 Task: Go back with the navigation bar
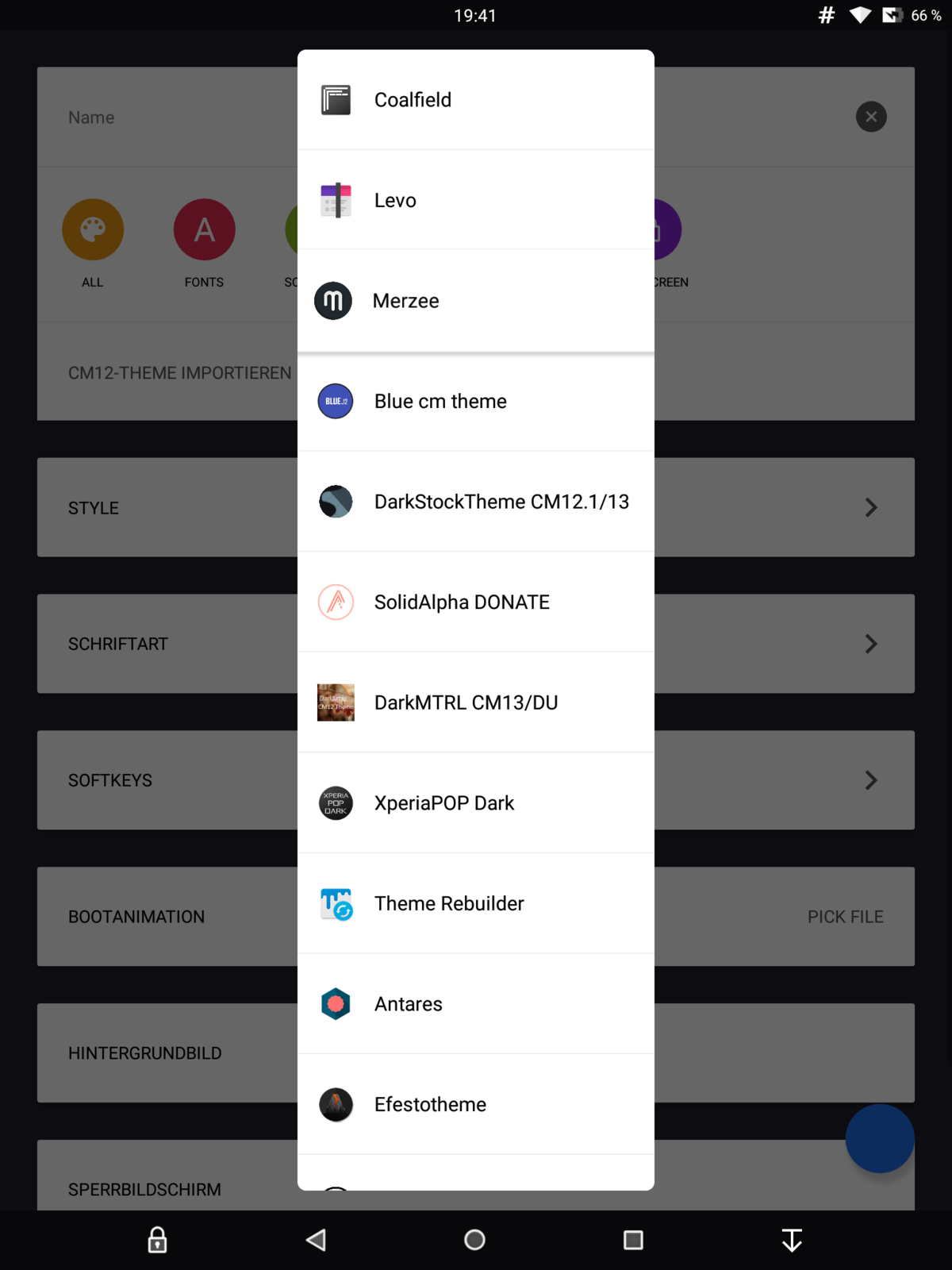[x=317, y=1240]
